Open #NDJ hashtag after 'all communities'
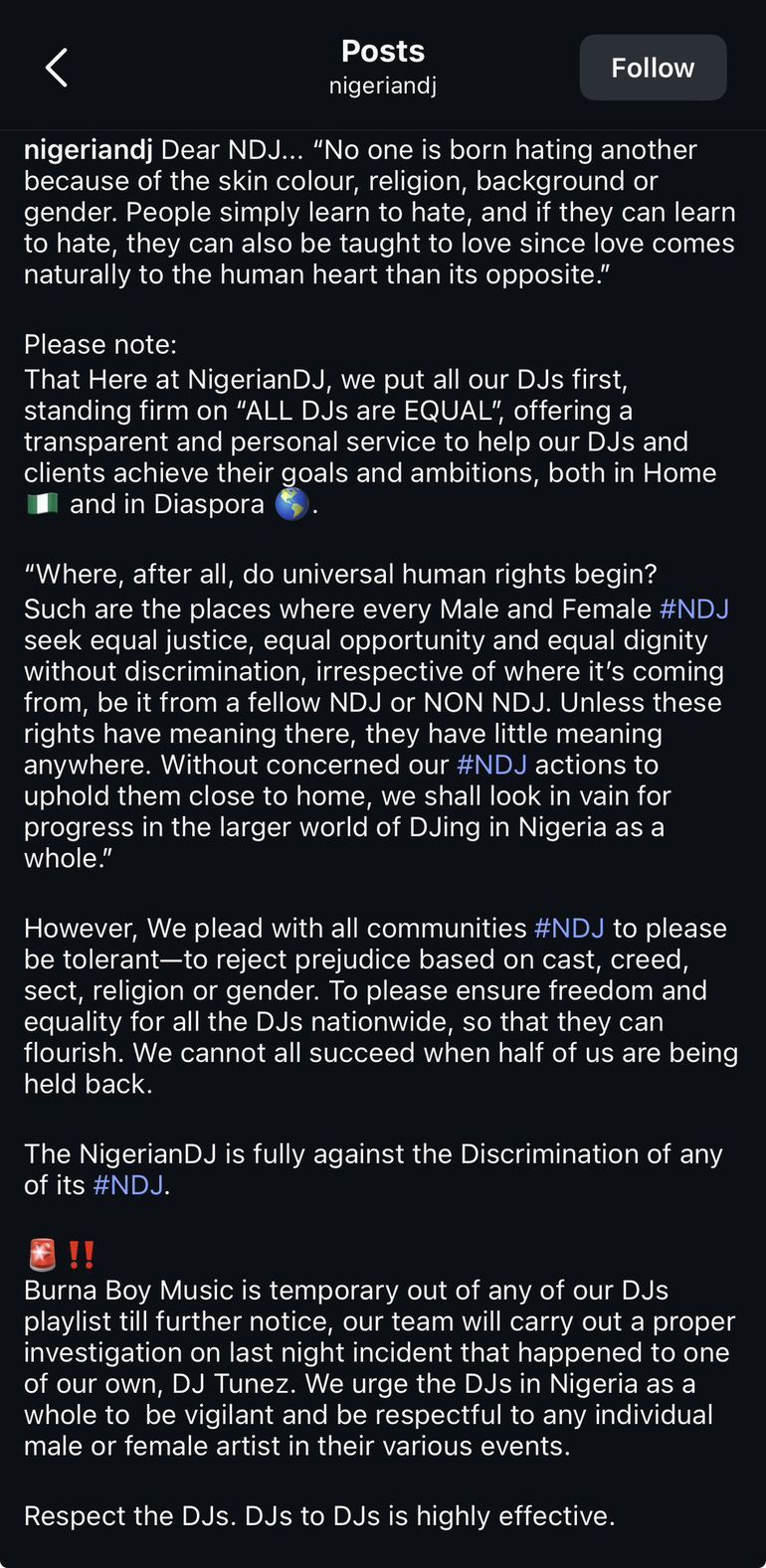766x1568 pixels. tap(569, 928)
